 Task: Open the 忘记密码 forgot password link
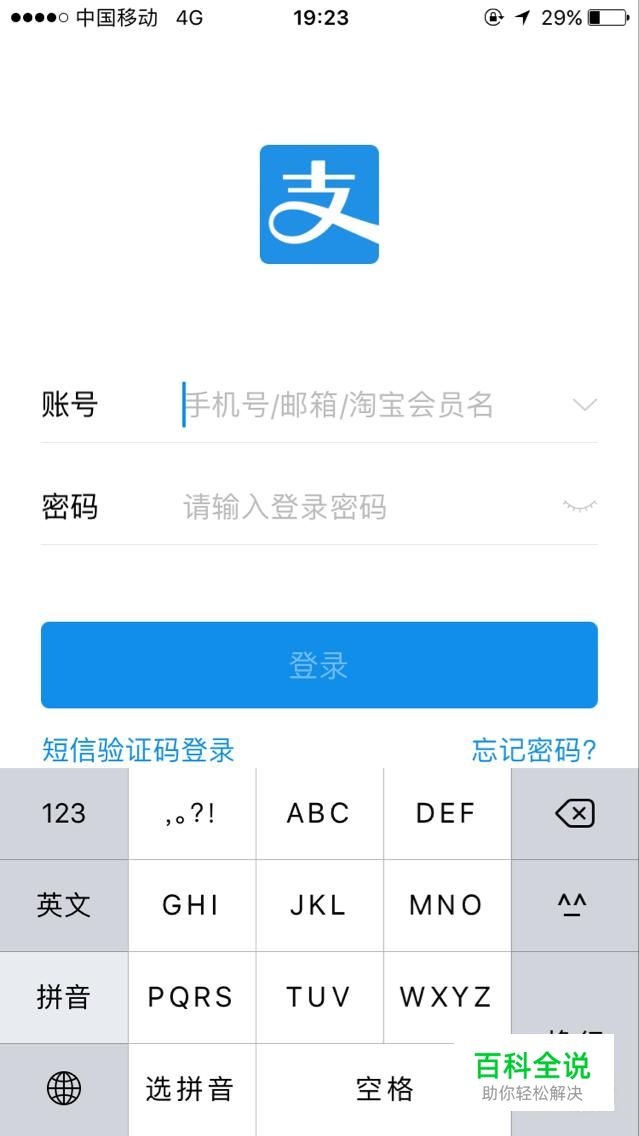click(x=534, y=750)
